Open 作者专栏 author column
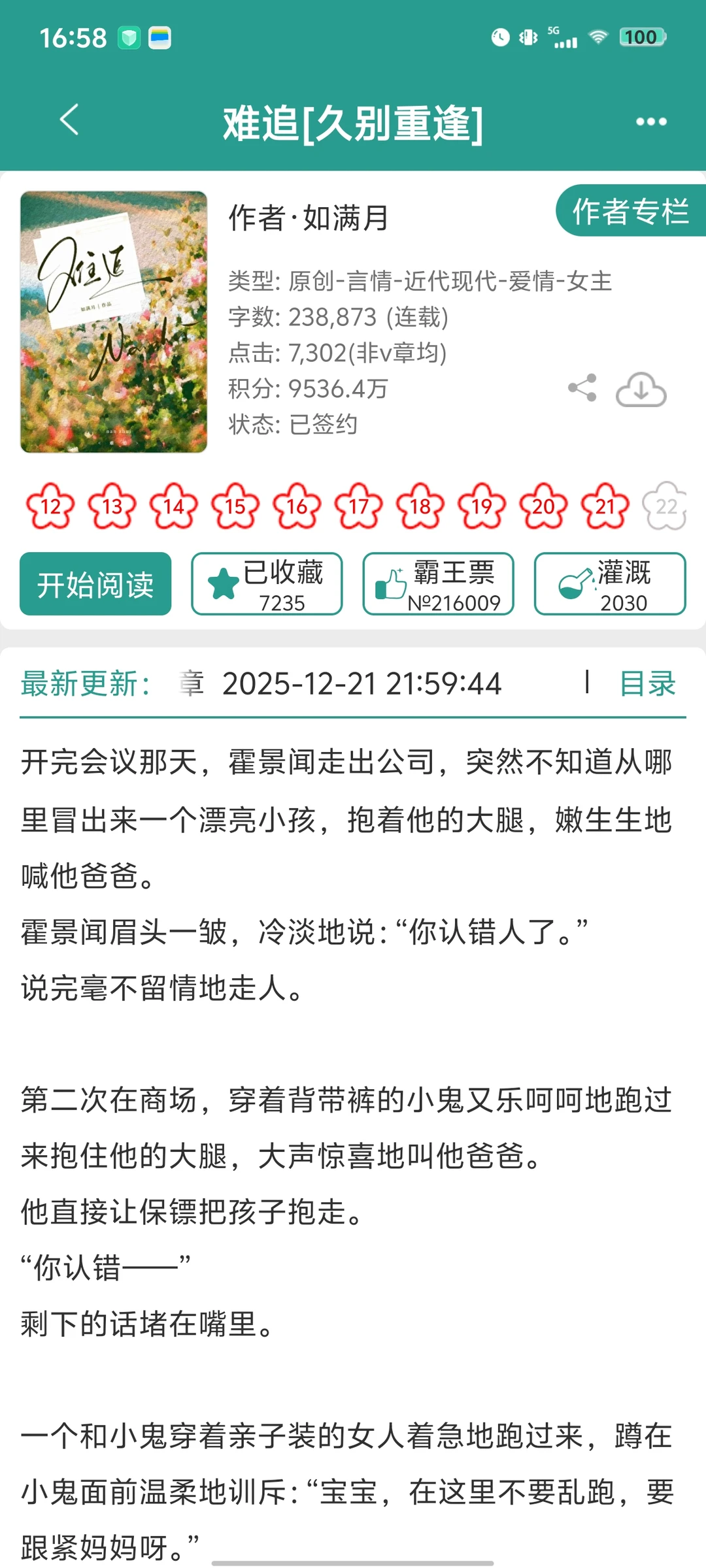The width and height of the screenshot is (706, 1568). coord(630,212)
